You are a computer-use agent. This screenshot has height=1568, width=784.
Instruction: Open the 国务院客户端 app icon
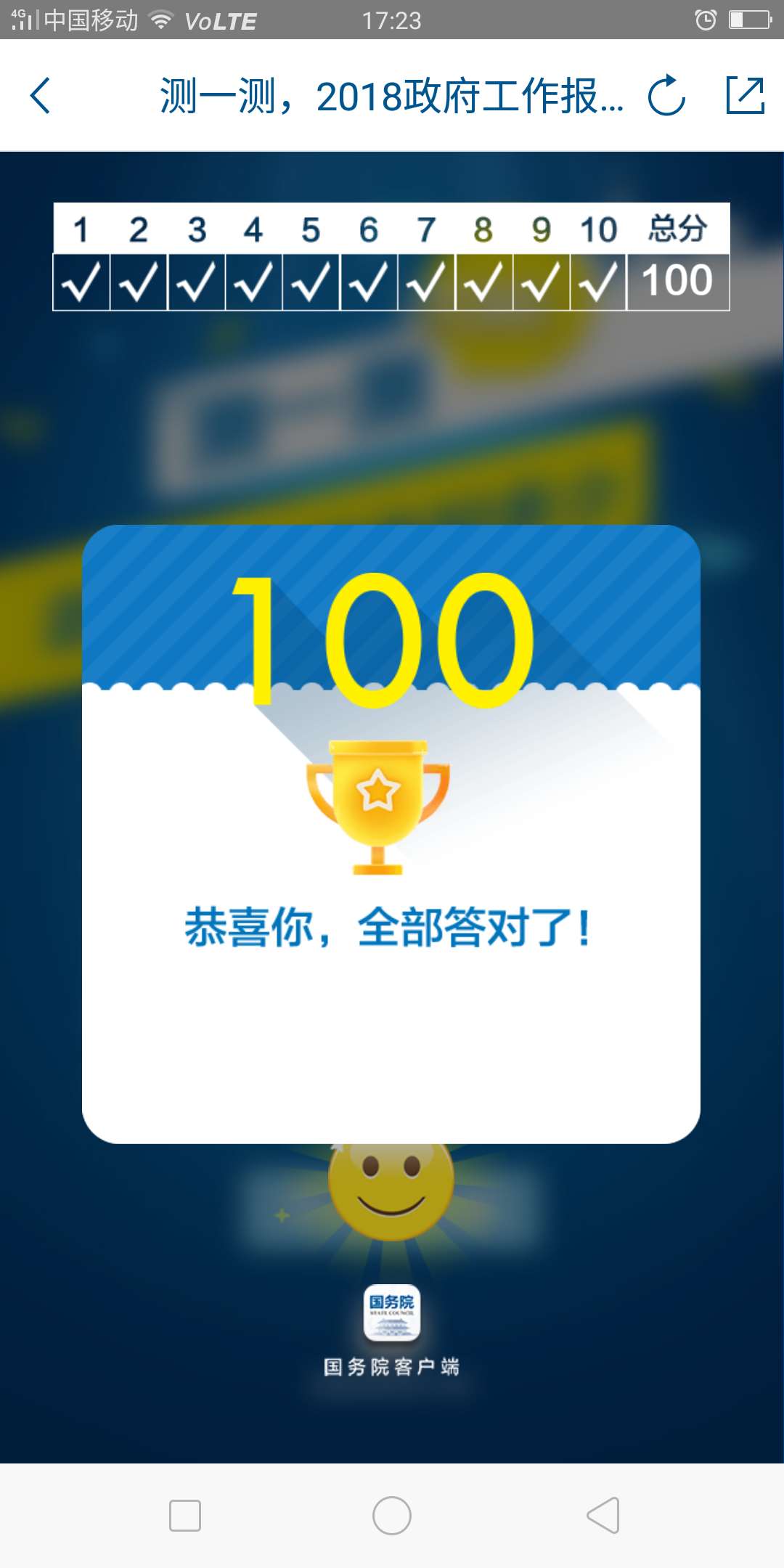point(392,1312)
